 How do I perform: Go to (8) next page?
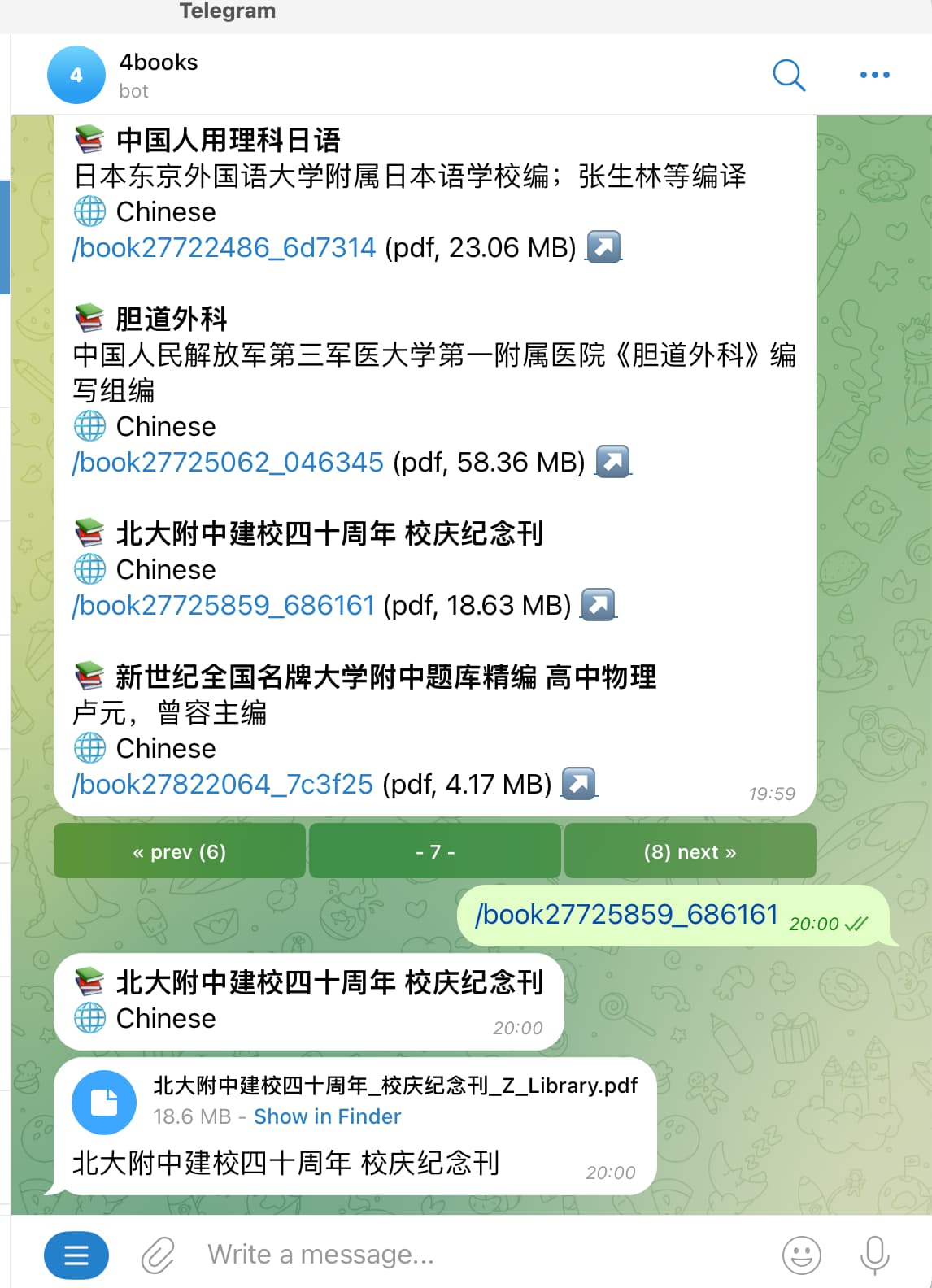coord(690,851)
